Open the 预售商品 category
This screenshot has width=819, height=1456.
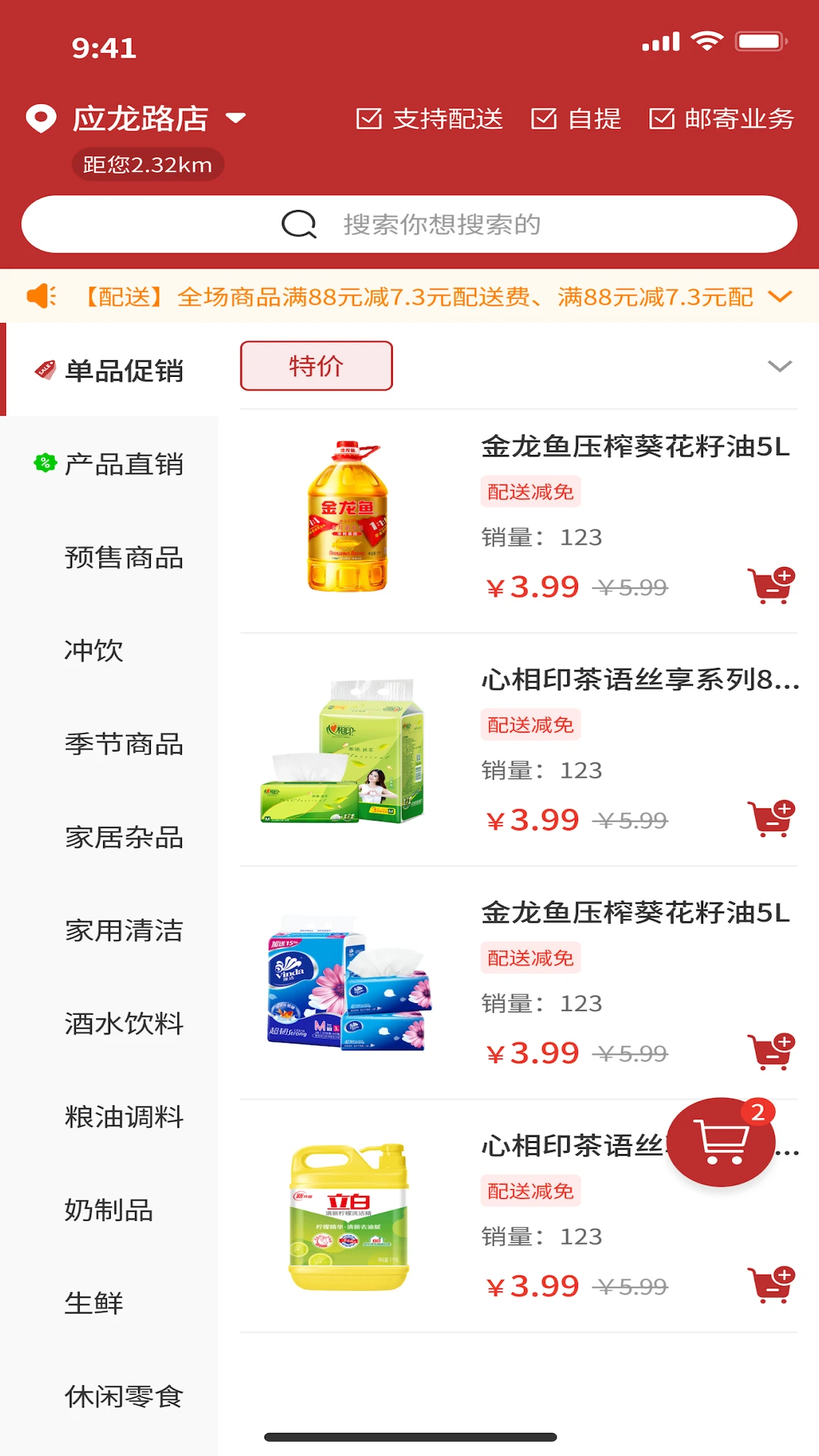click(x=124, y=557)
